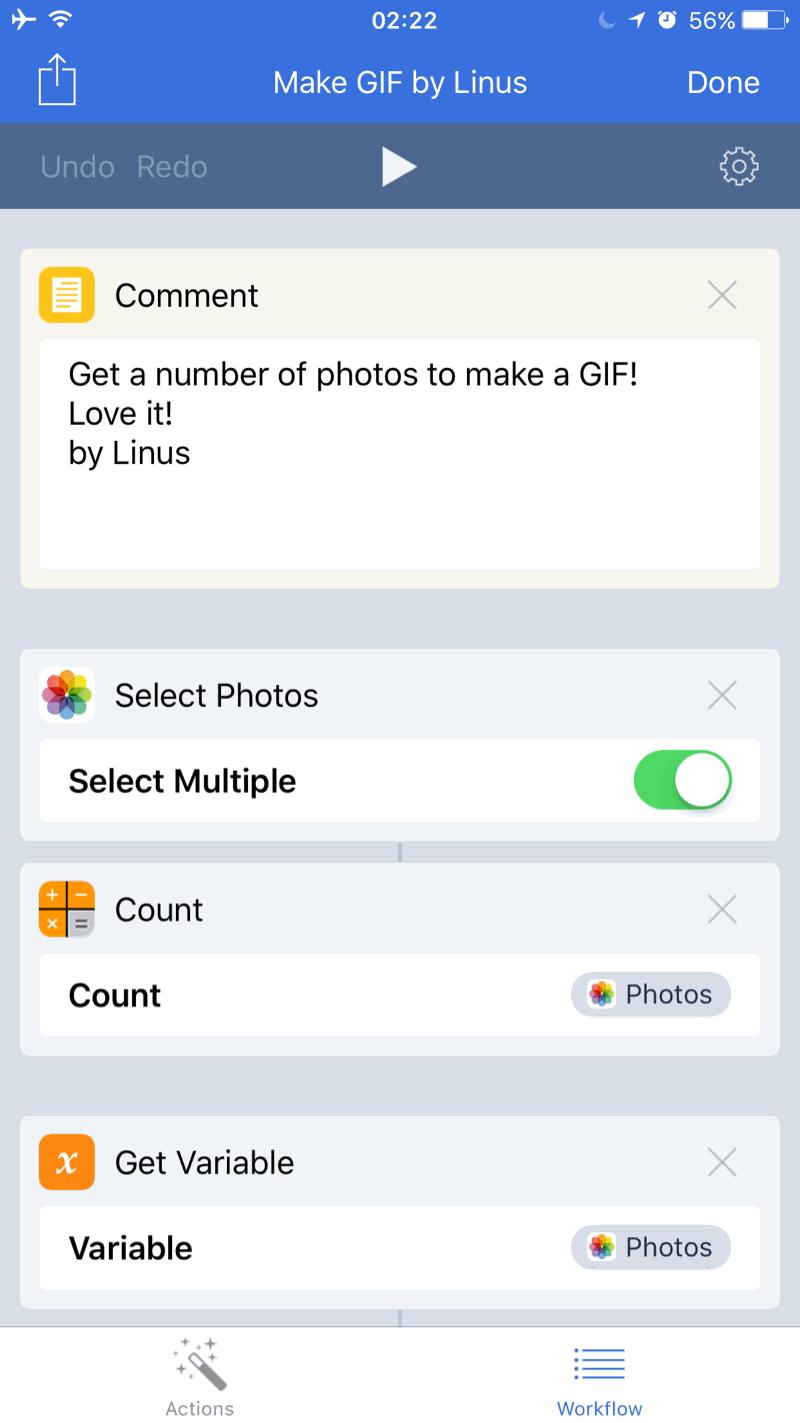Dismiss the Get Variable action
The image size is (800, 1423).
tap(722, 1161)
